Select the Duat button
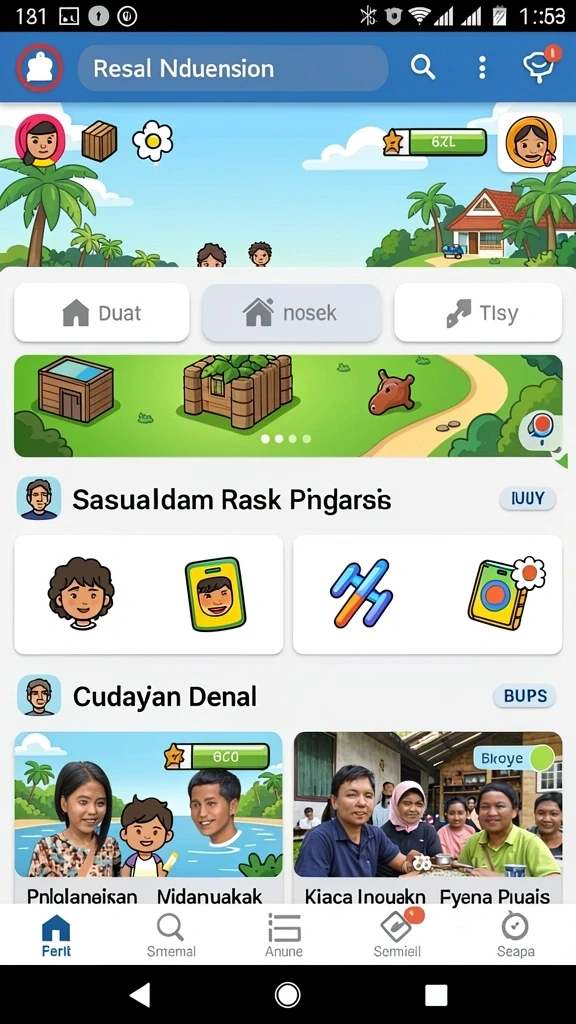Image resolution: width=576 pixels, height=1024 pixels. tap(102, 313)
